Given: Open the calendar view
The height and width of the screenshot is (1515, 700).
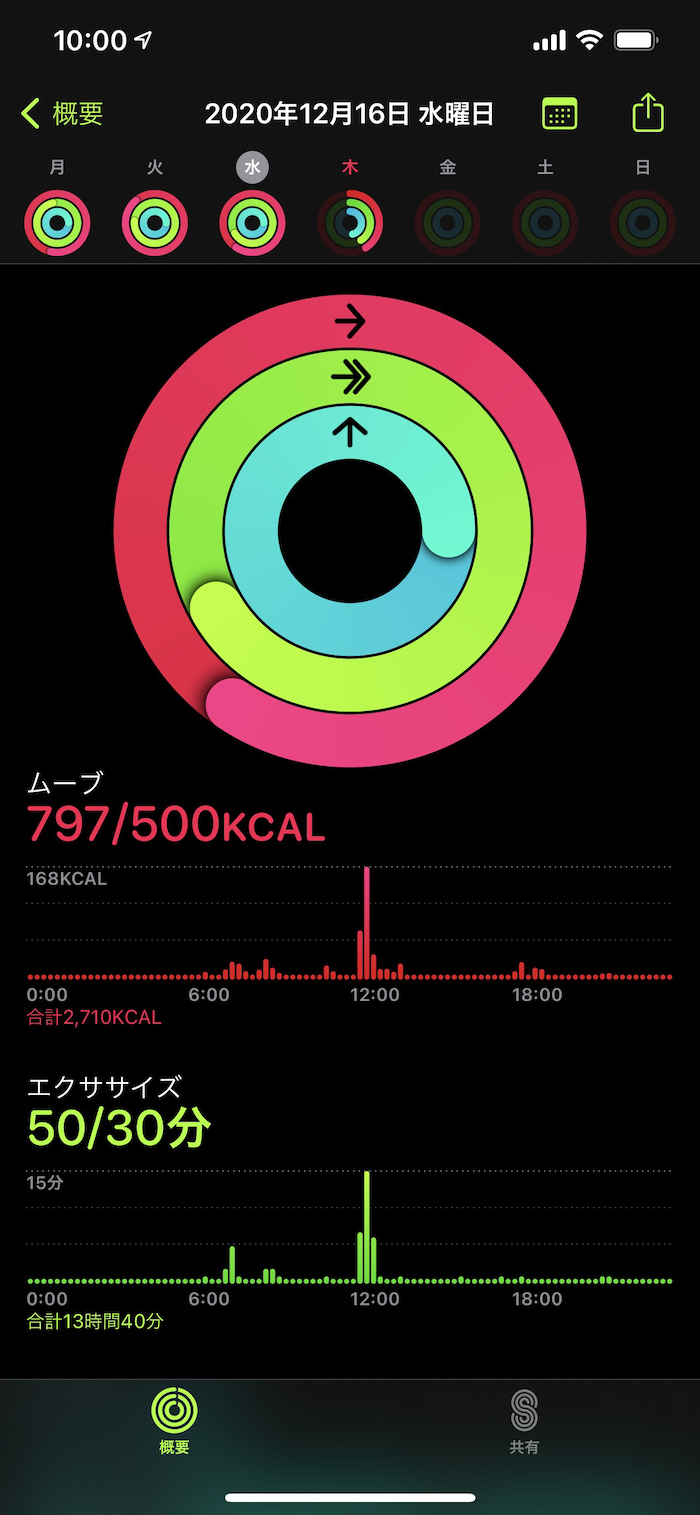Looking at the screenshot, I should click(559, 114).
